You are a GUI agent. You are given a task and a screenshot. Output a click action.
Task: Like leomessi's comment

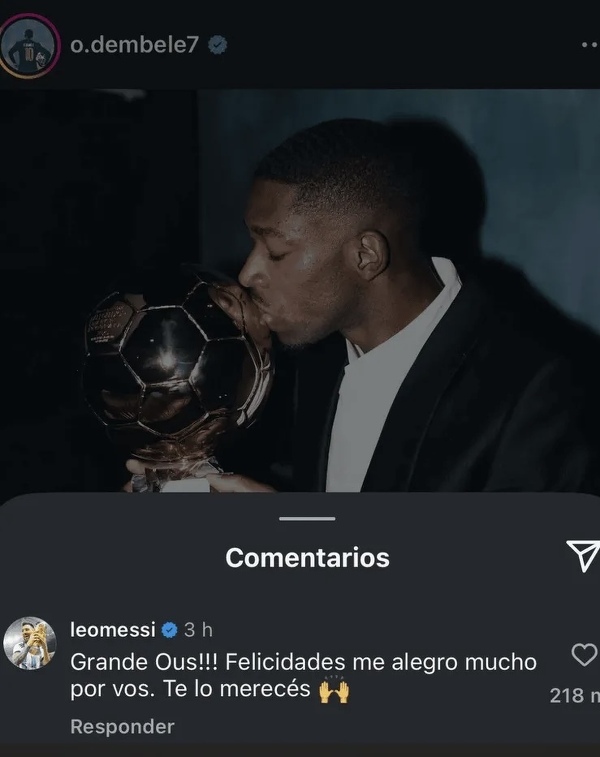[583, 656]
